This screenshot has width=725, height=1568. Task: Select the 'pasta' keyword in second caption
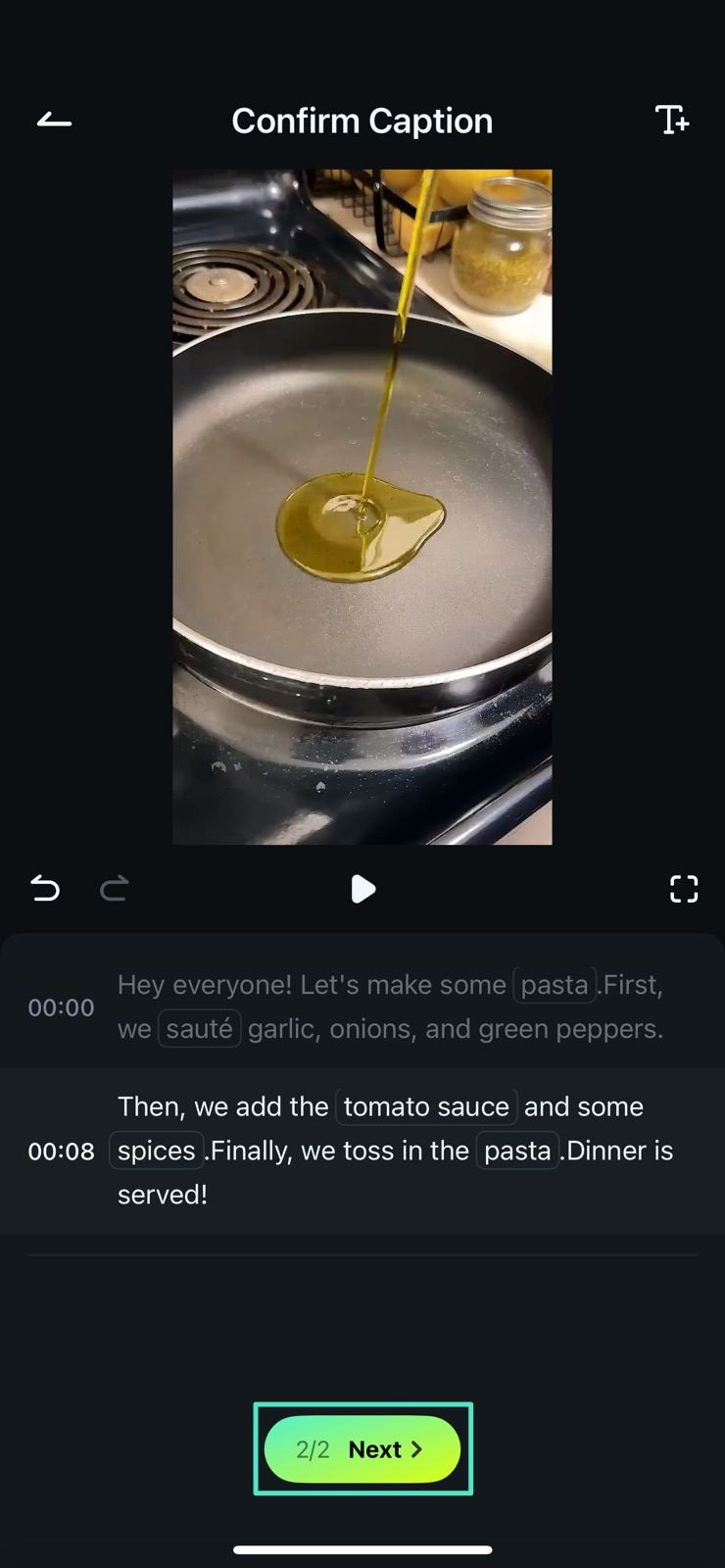coord(517,1150)
